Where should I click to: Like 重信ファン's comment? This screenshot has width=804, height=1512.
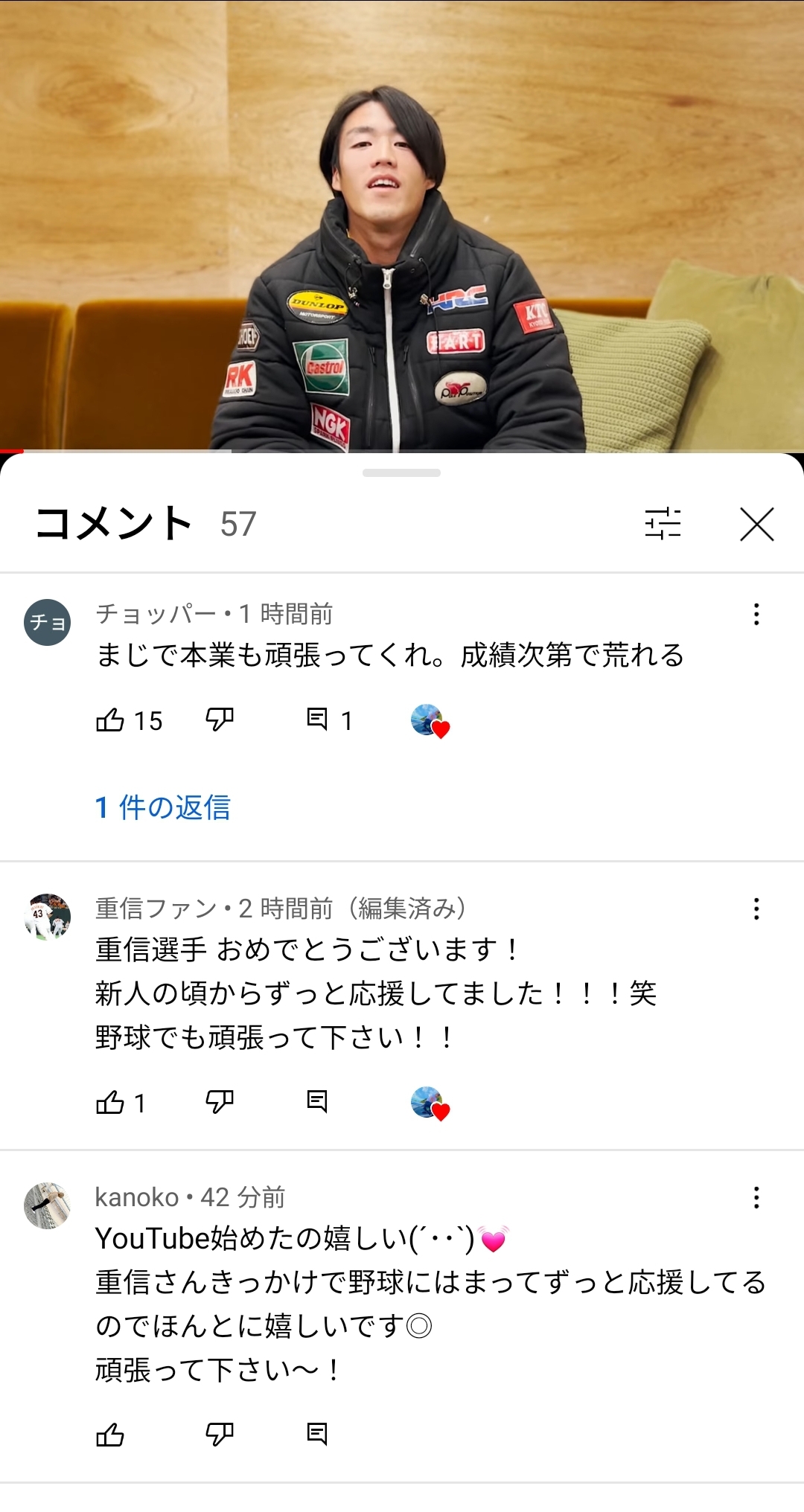pos(110,1102)
